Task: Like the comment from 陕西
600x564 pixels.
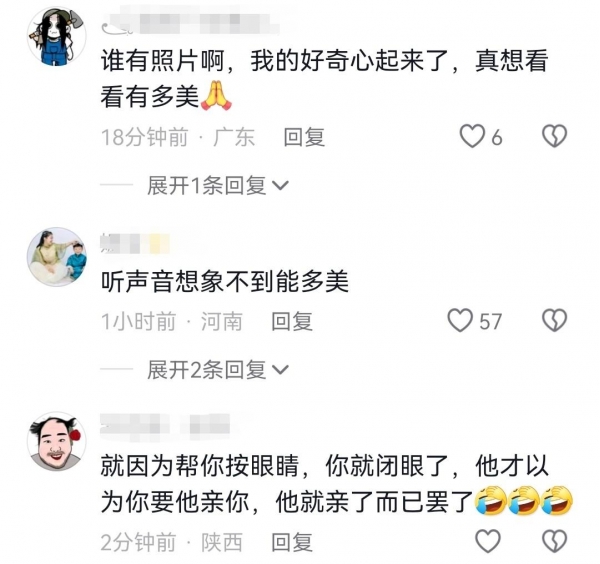Action: [487, 542]
